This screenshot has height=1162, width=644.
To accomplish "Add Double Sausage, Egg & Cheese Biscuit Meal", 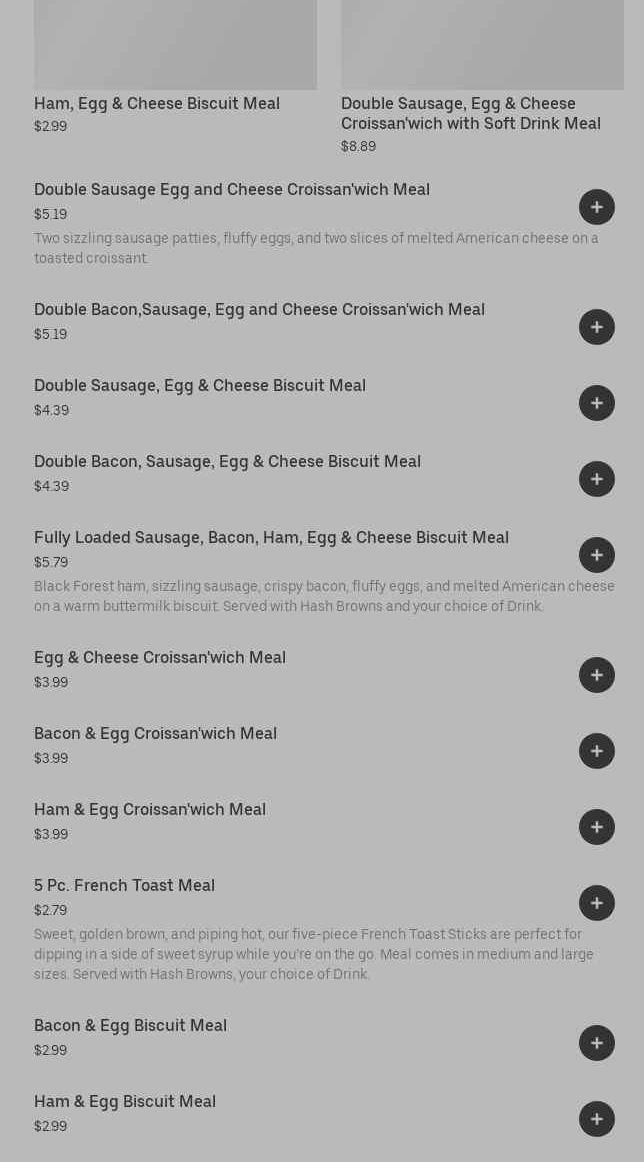I will pos(597,403).
